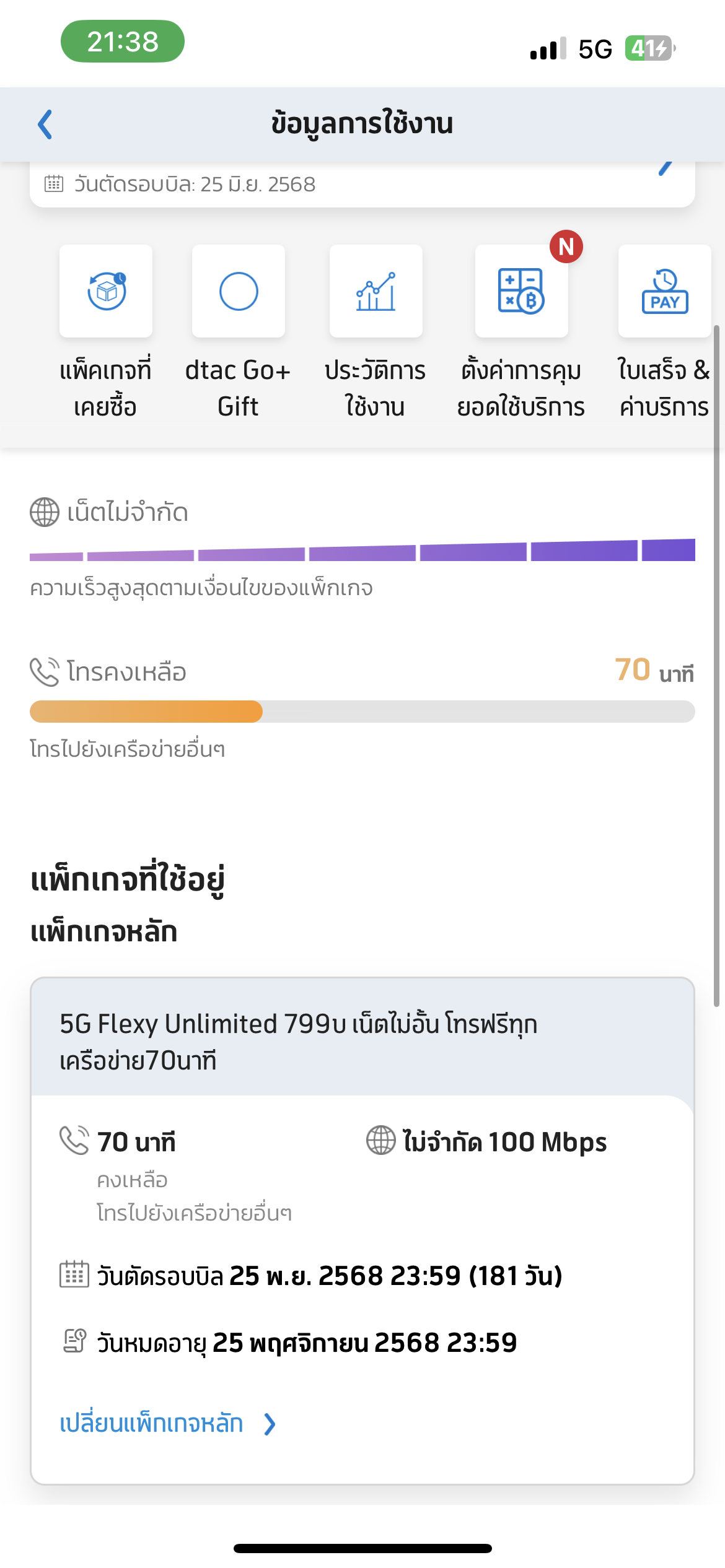Go back using the header arrow
This screenshot has width=725, height=1568.
[x=45, y=124]
